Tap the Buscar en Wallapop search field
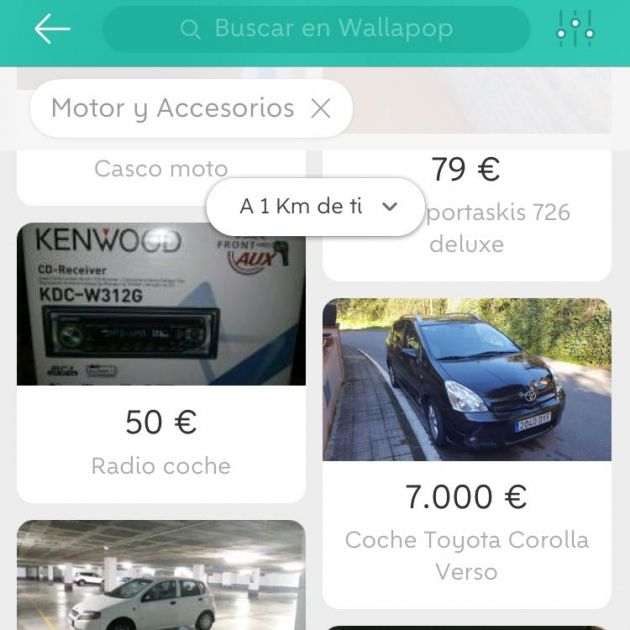630x630 pixels. (316, 29)
